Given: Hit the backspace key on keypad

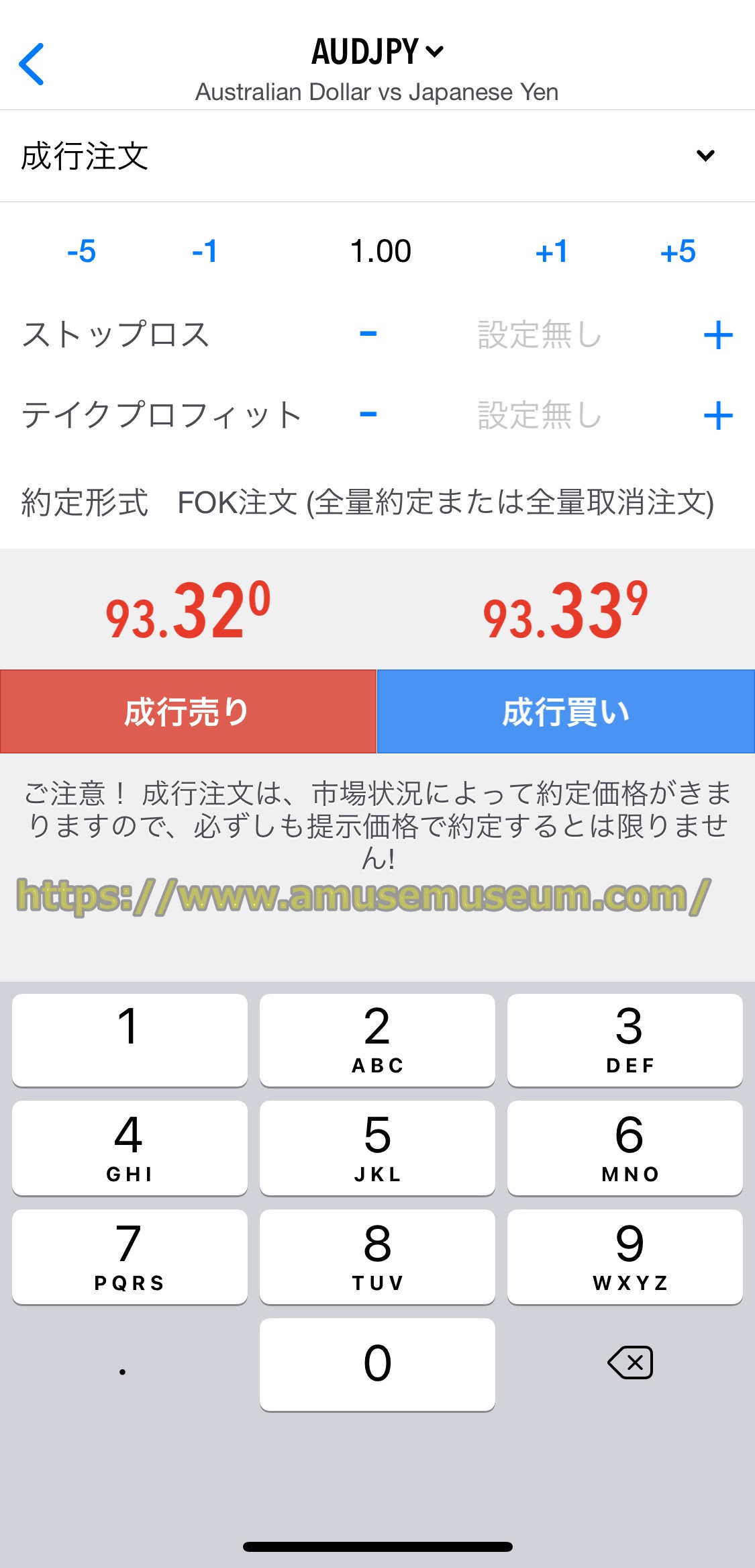Looking at the screenshot, I should coord(630,1363).
